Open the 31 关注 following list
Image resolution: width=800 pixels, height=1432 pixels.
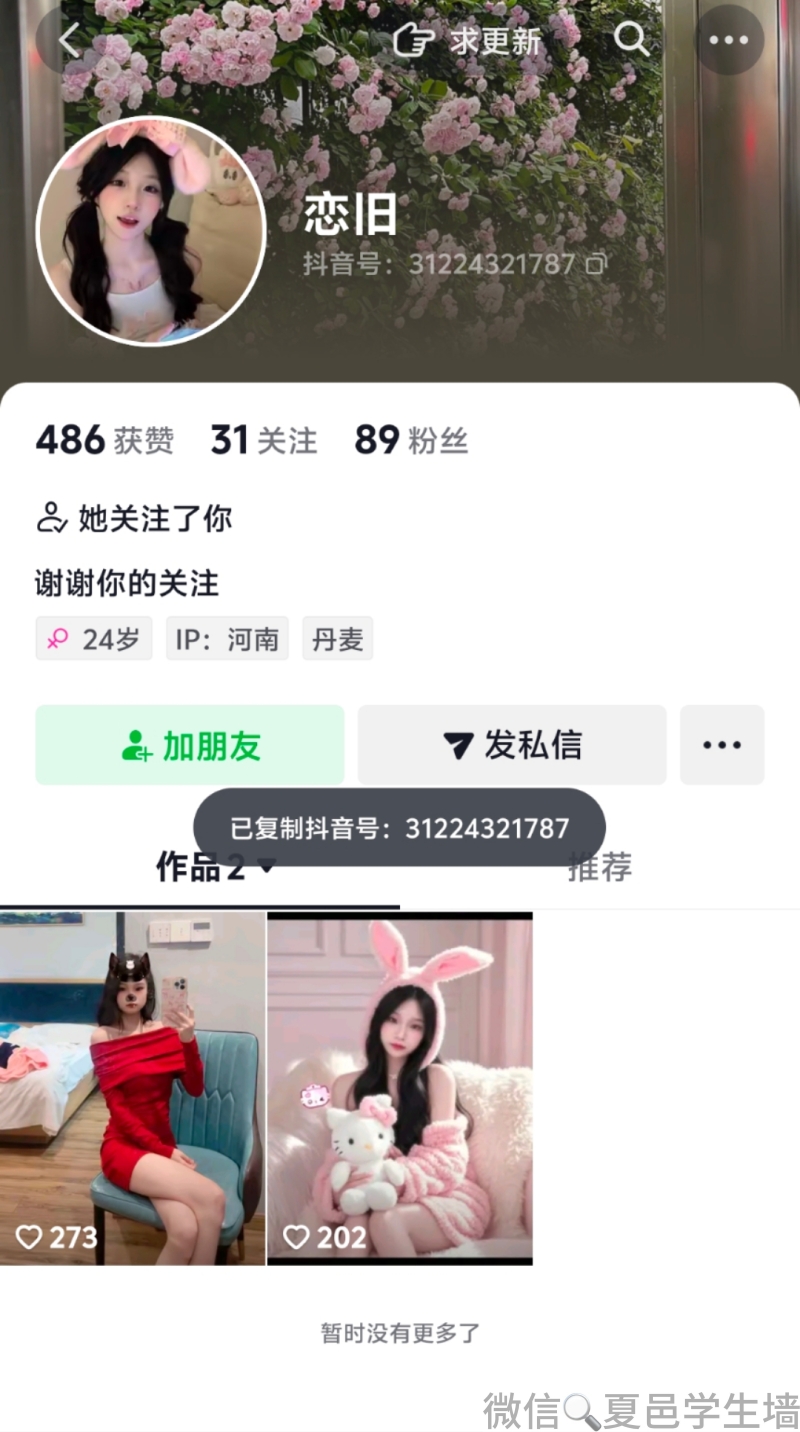263,440
